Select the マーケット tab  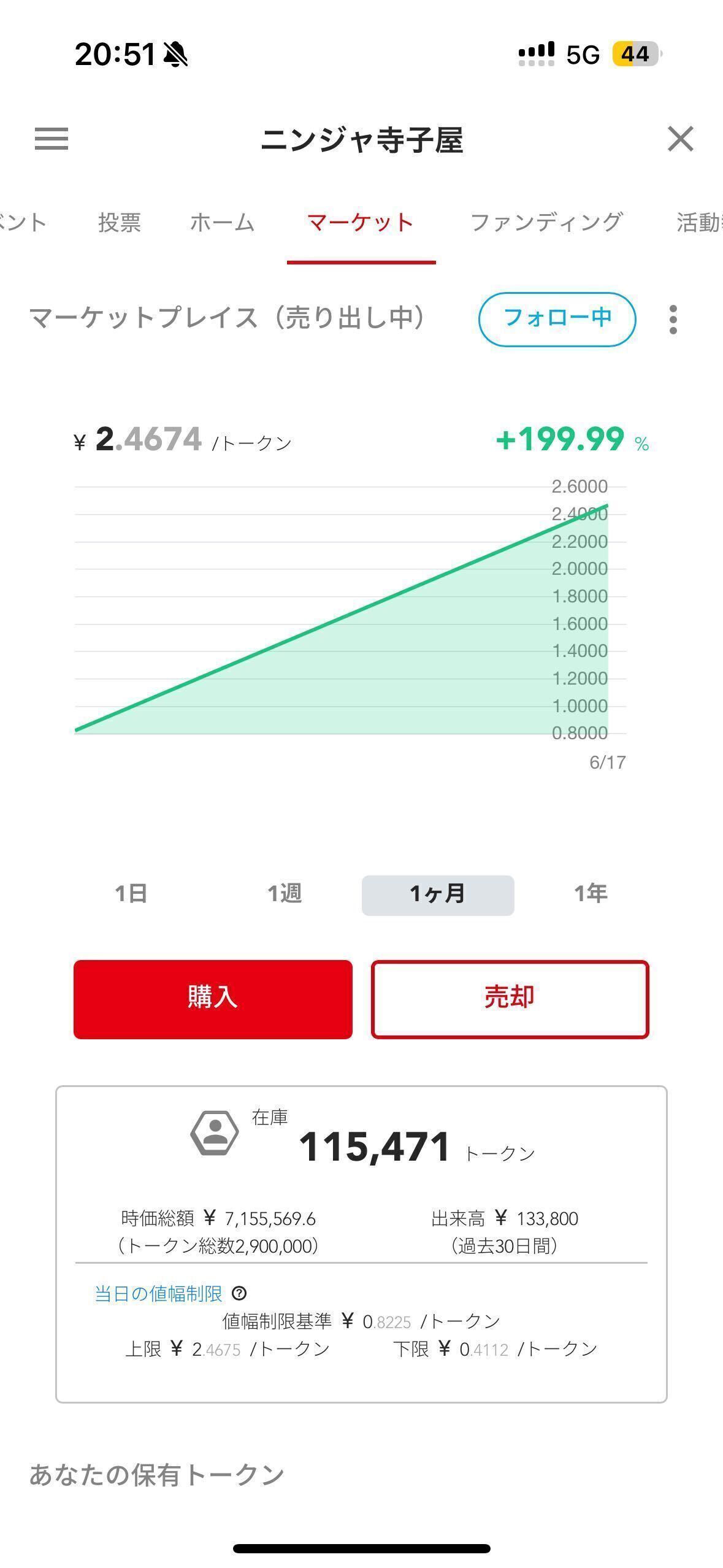pos(361,222)
